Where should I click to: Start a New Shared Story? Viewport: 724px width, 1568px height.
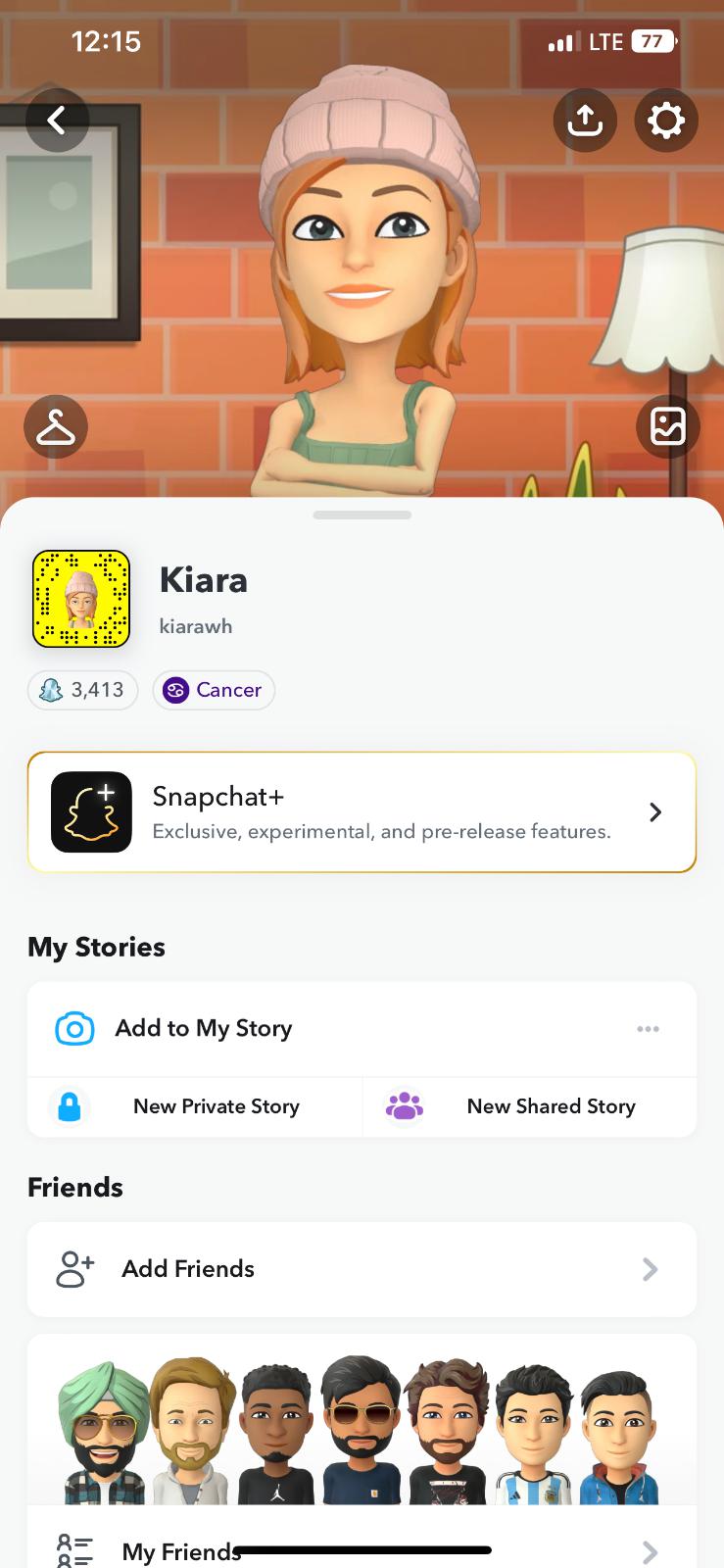530,1106
